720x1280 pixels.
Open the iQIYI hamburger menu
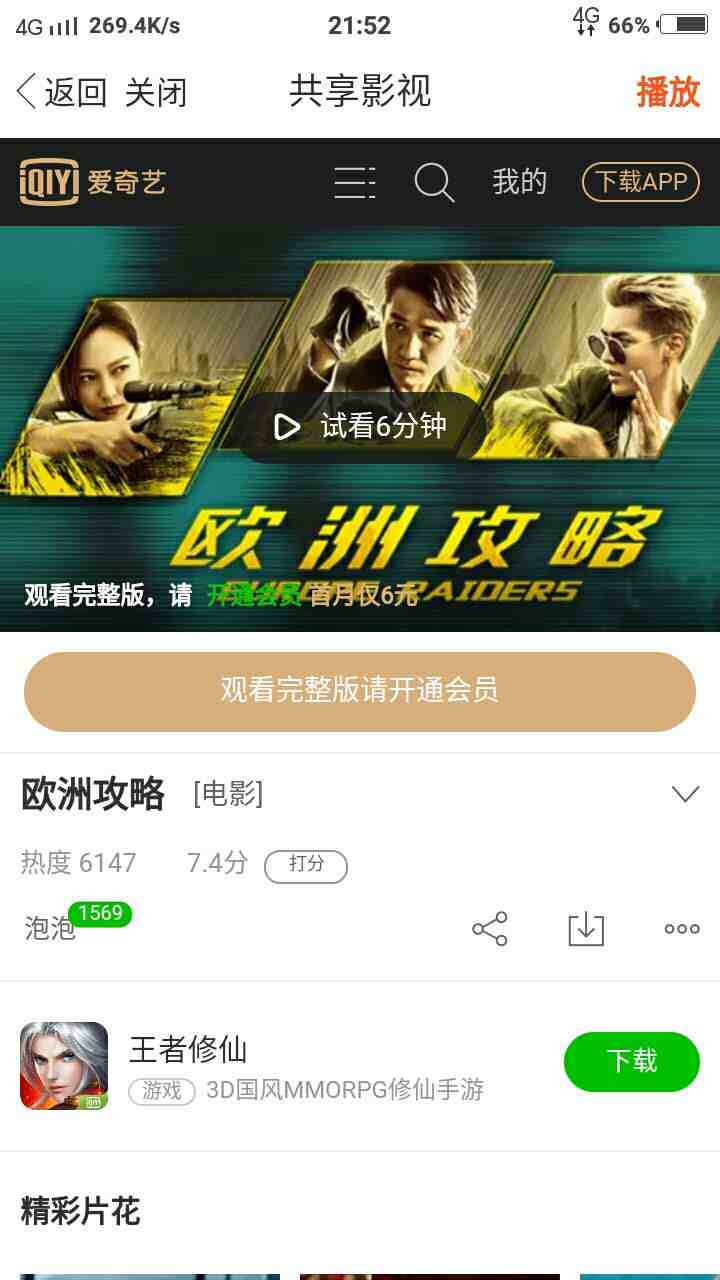(354, 182)
